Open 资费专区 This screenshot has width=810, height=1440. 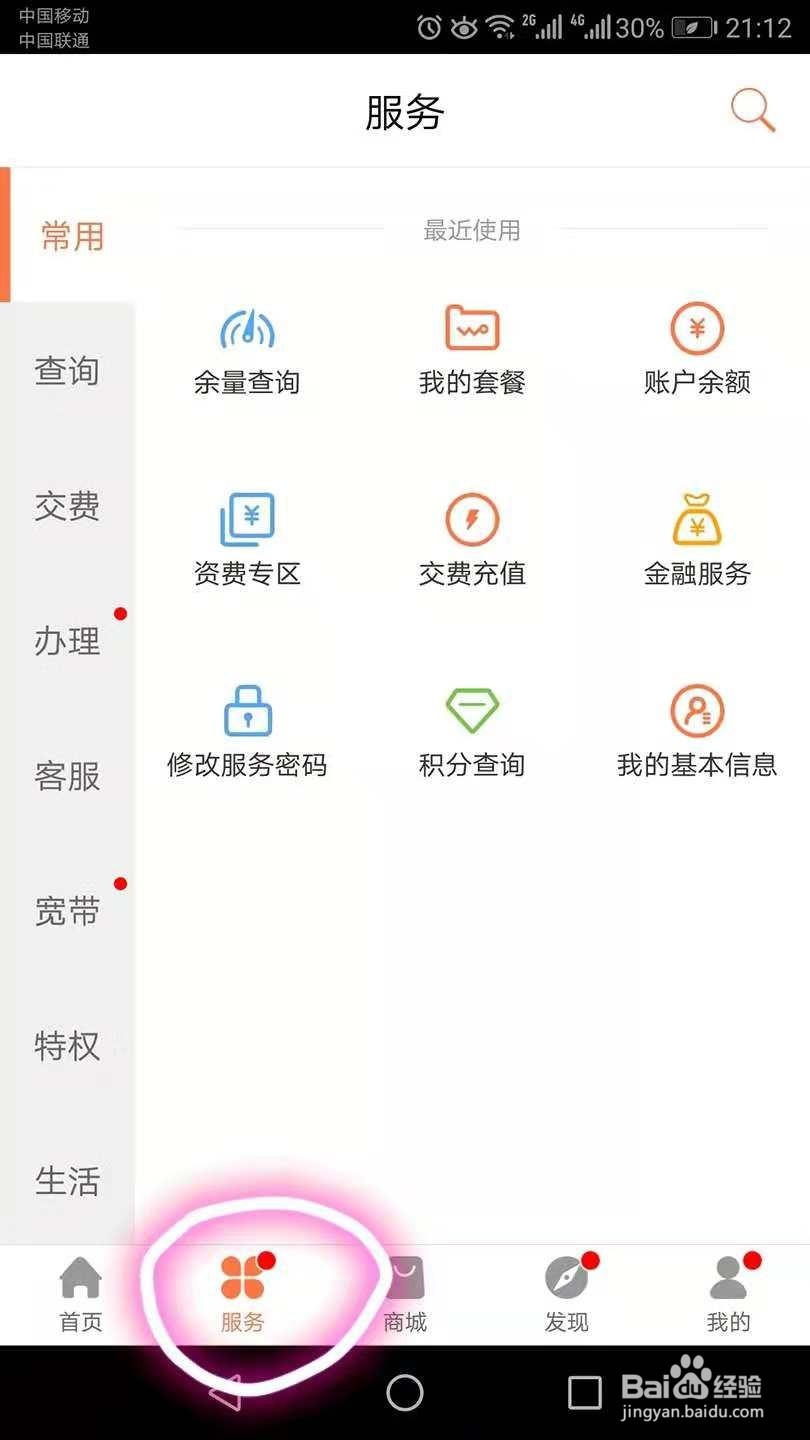(247, 542)
